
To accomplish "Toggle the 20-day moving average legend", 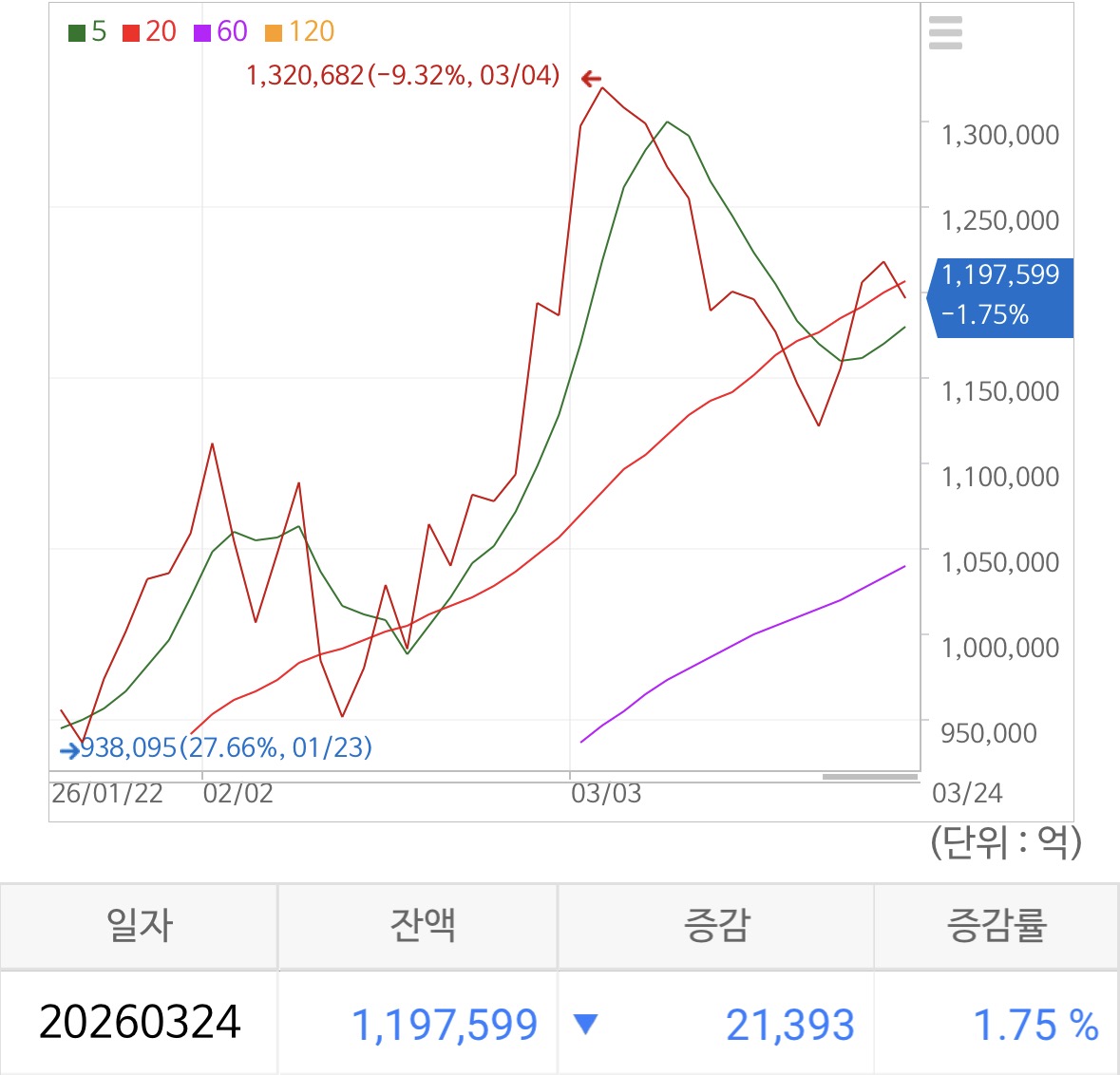I will pos(149,32).
